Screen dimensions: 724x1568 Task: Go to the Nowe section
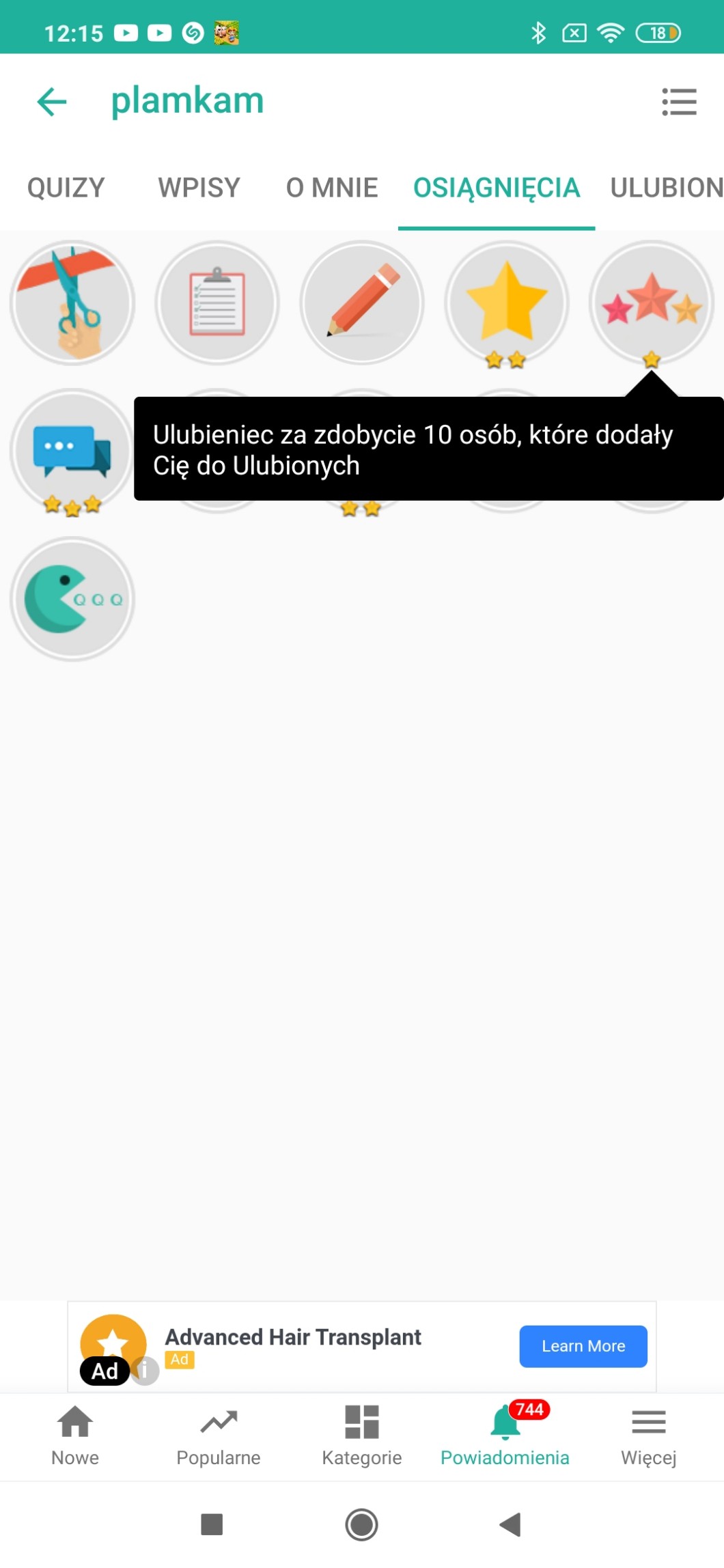(75, 1436)
